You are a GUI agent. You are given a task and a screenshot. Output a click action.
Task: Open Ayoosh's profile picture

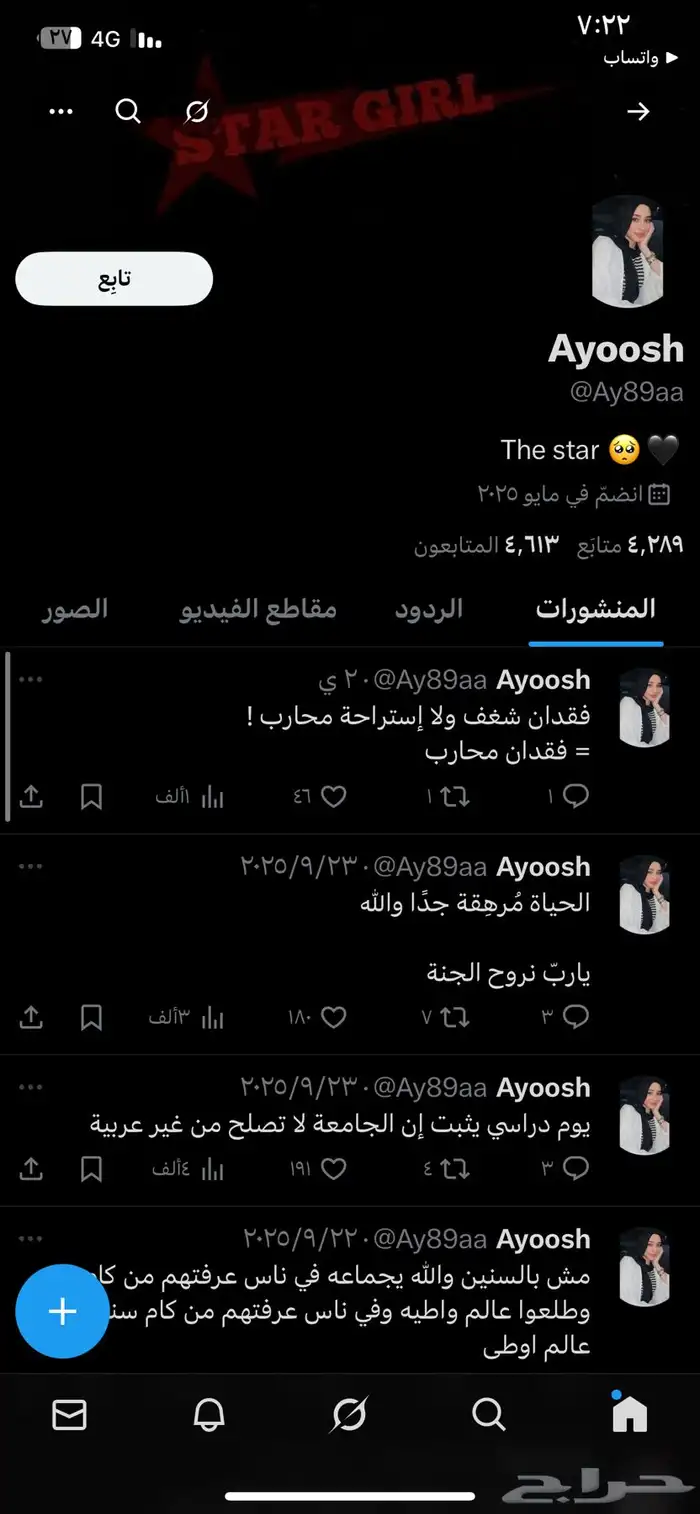click(627, 251)
